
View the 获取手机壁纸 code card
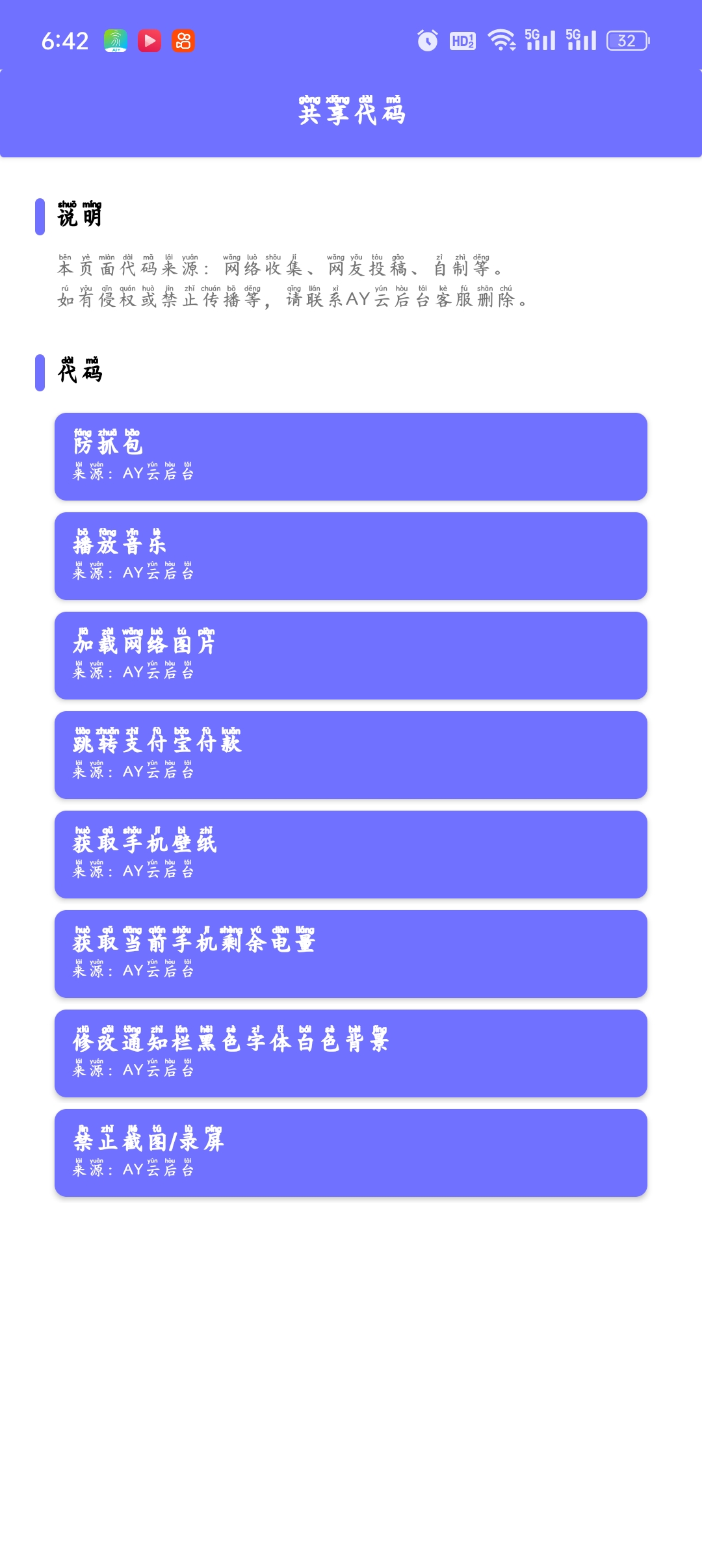tap(351, 854)
